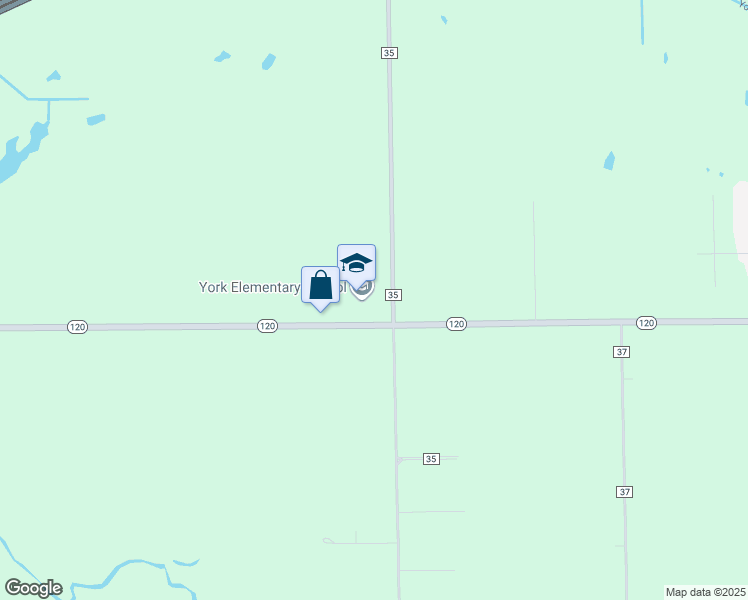The height and width of the screenshot is (600, 748).
Task: Tap the shopping bag map marker
Action: click(x=320, y=286)
